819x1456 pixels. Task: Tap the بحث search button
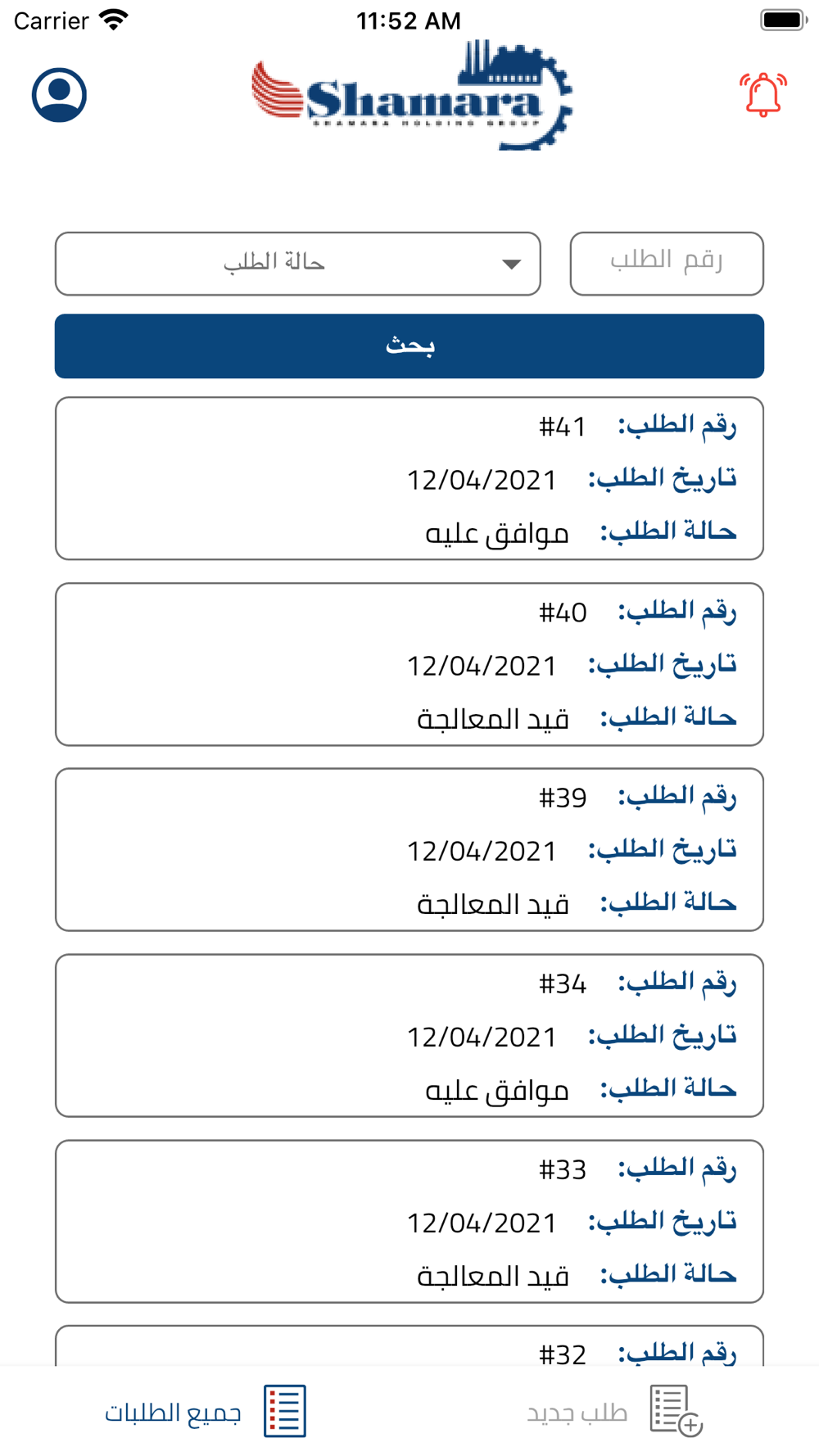pyautogui.click(x=409, y=346)
